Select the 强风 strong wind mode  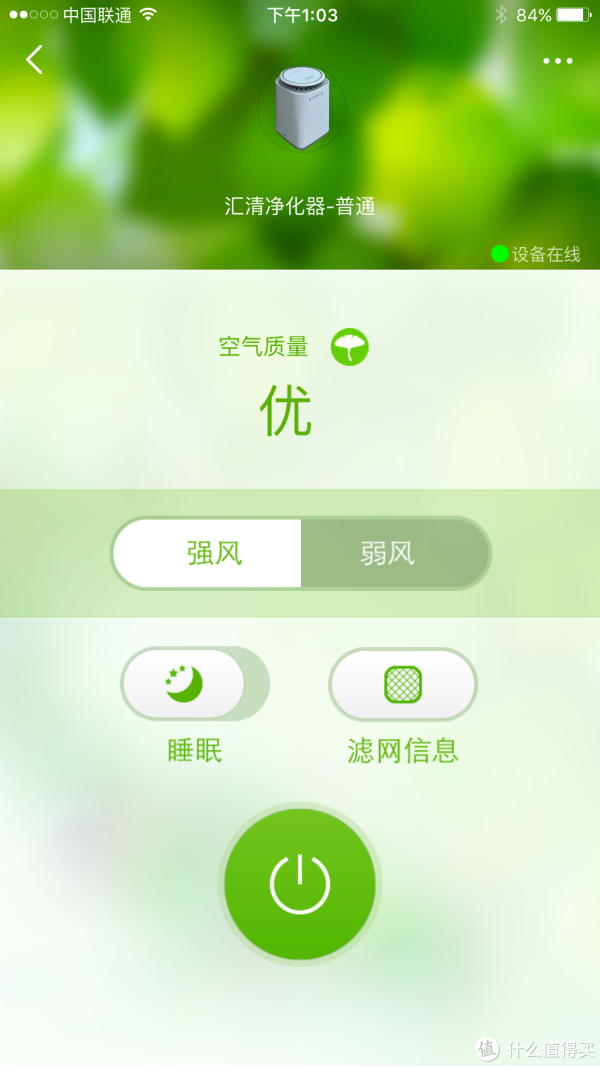214,553
